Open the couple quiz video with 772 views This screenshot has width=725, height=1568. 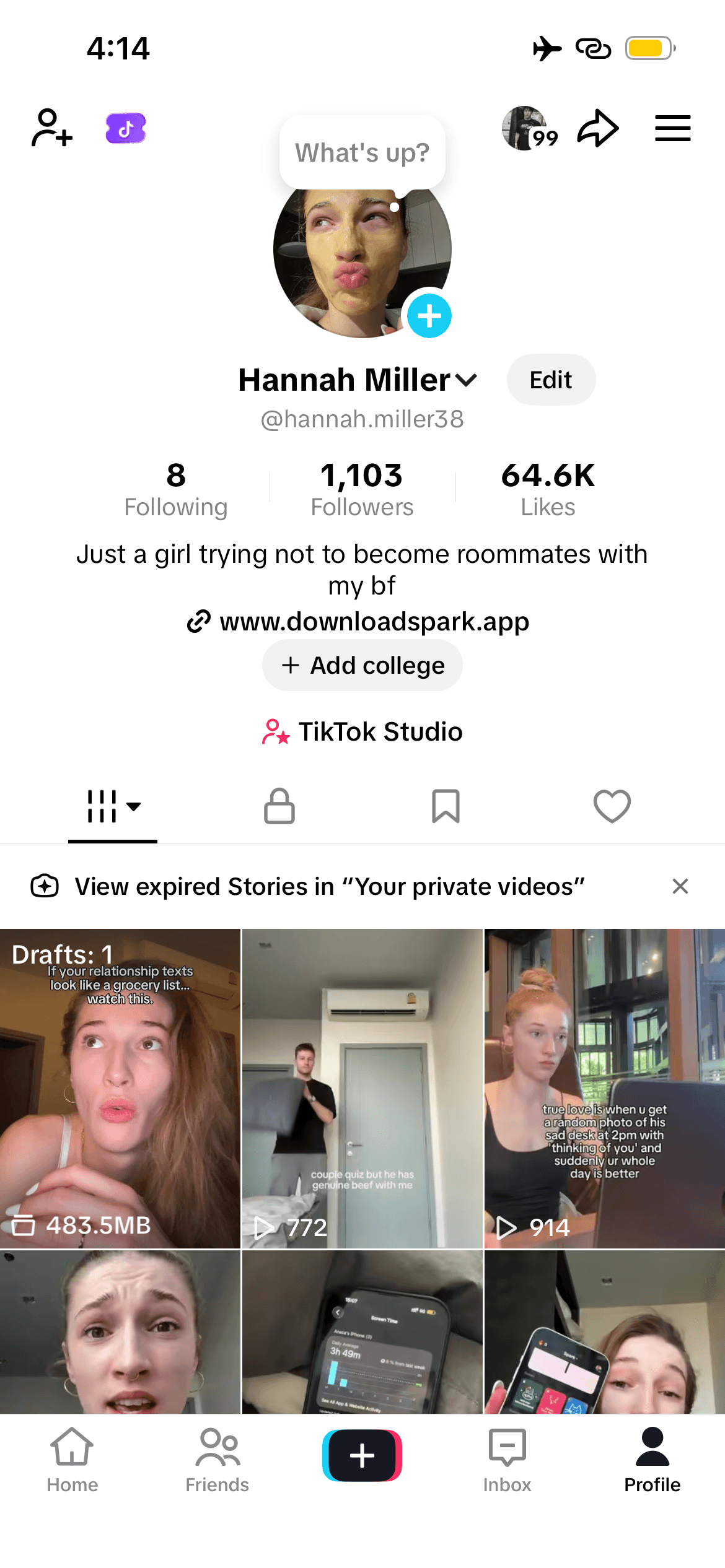click(x=362, y=1088)
